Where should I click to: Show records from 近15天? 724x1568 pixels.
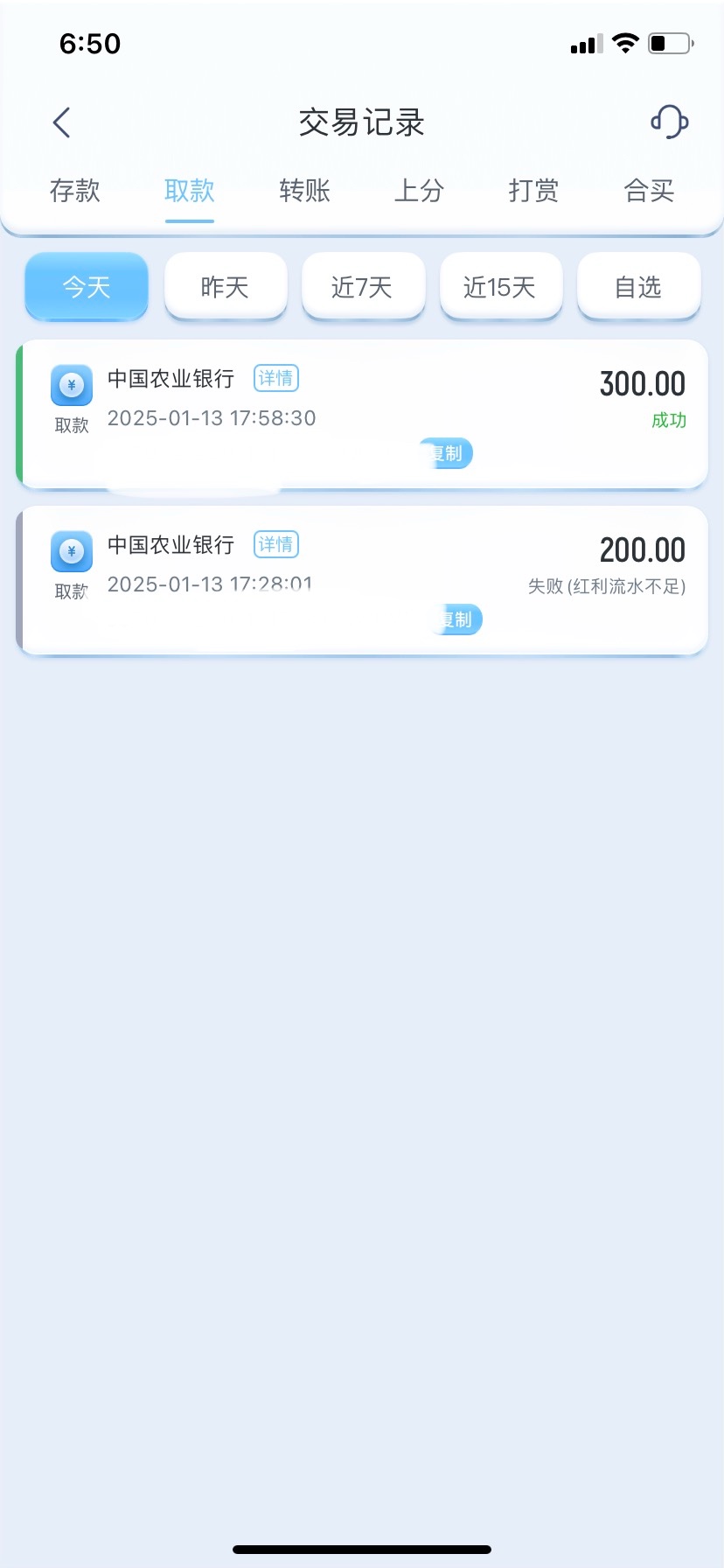click(500, 286)
